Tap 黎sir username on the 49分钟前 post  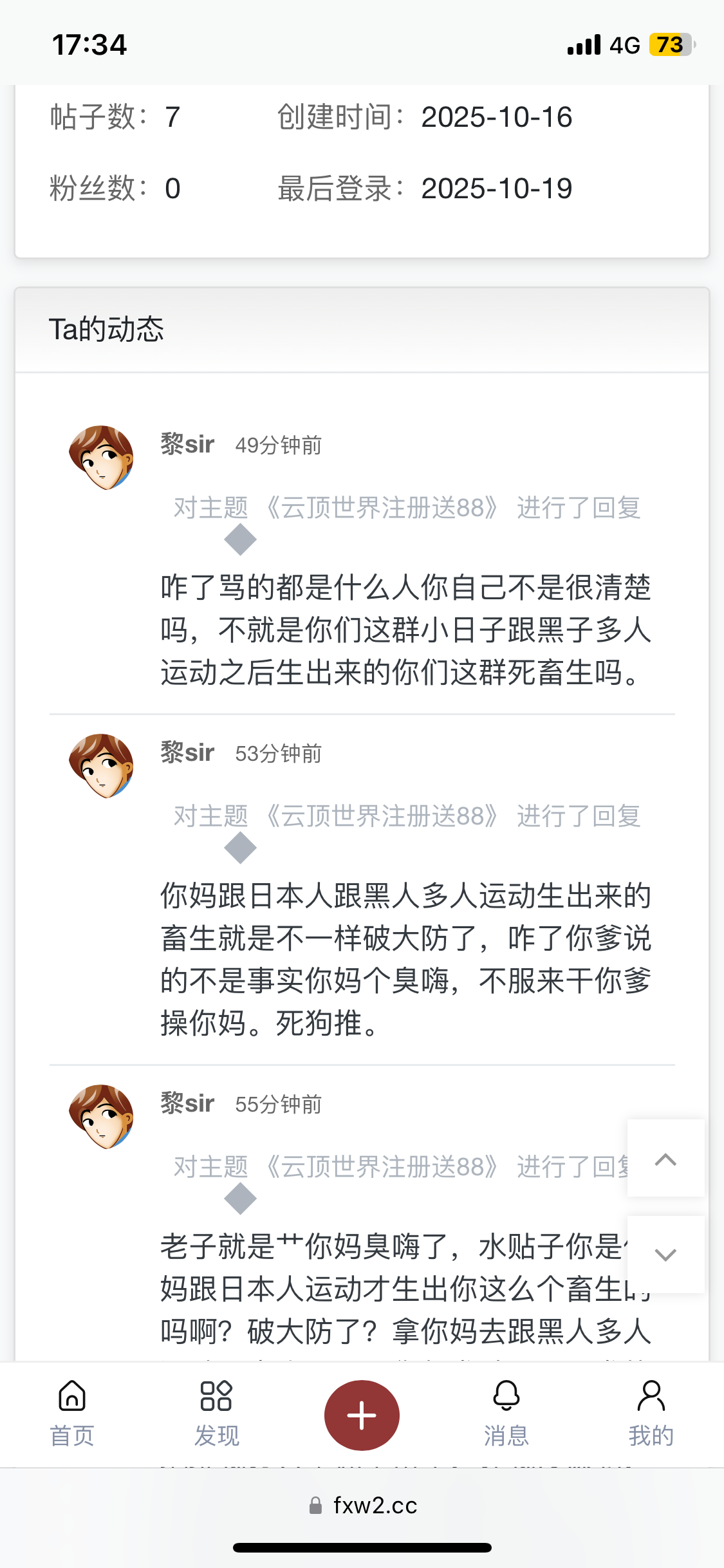click(x=187, y=444)
